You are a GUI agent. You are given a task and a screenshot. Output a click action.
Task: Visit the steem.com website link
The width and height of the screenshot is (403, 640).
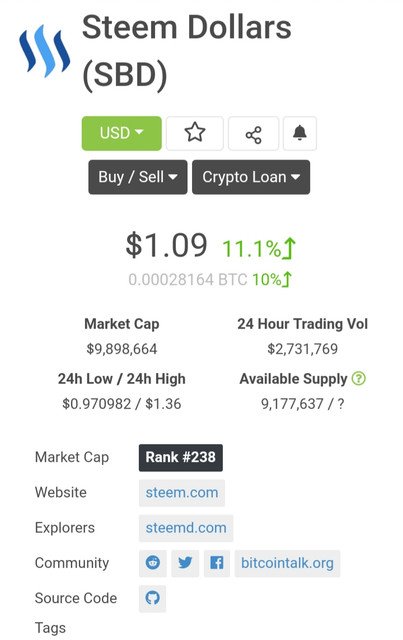[182, 493]
